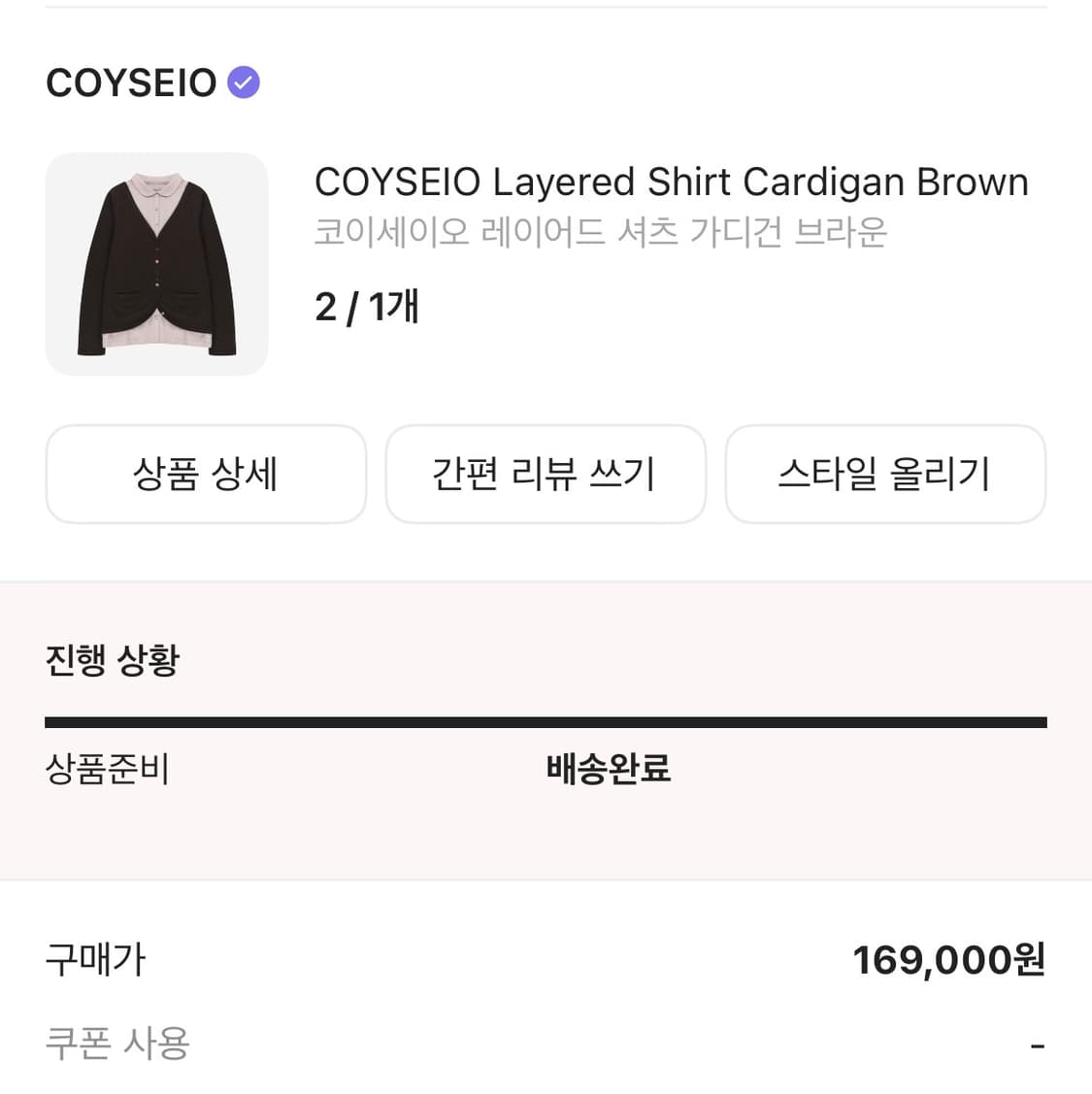Click the 169,000원 purchase price
Viewport: 1092px width, 1094px height.
point(949,960)
